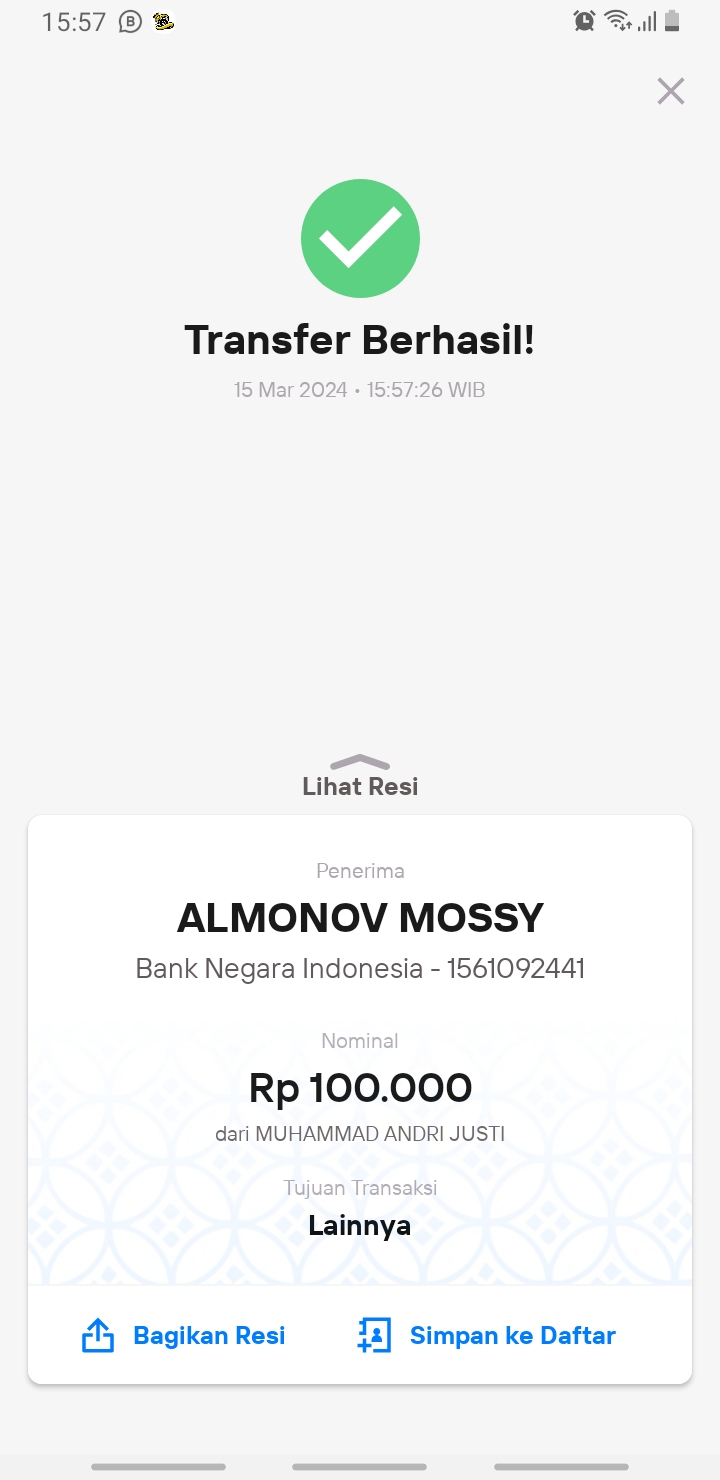Expand Lihat Resi to view receipt

[x=360, y=776]
